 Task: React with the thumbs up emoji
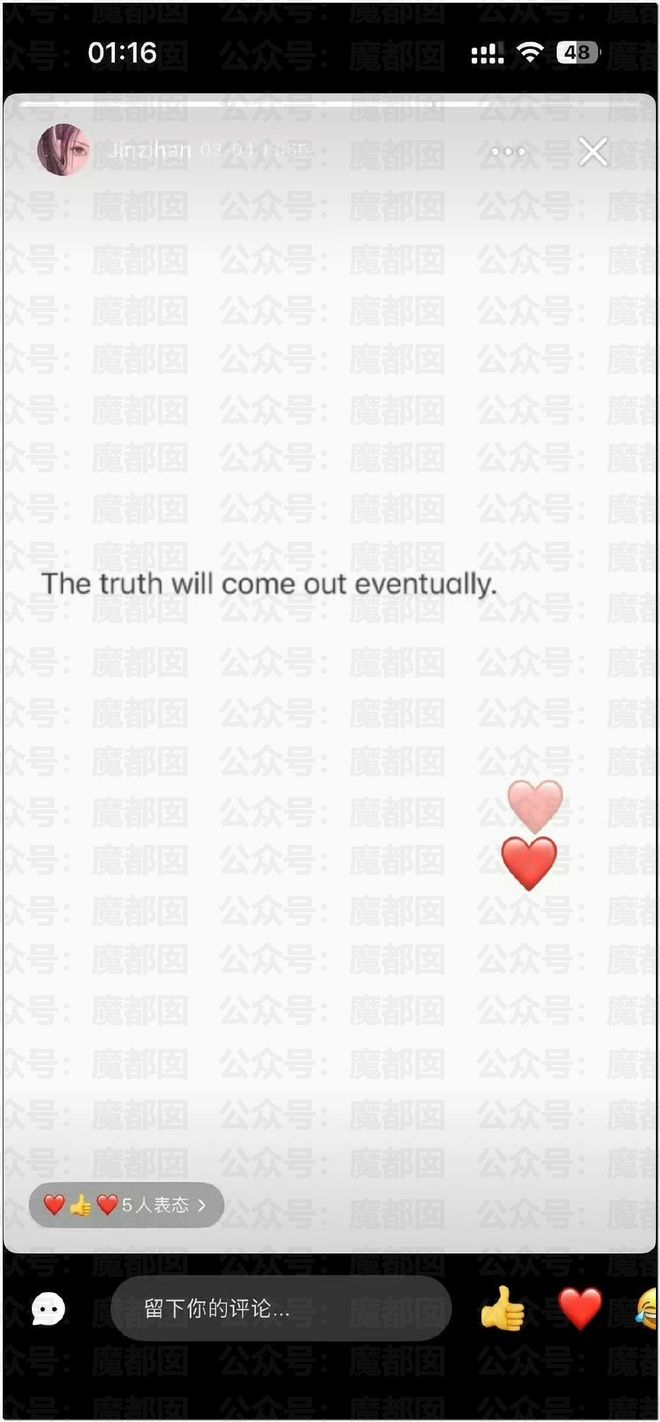[x=502, y=1308]
